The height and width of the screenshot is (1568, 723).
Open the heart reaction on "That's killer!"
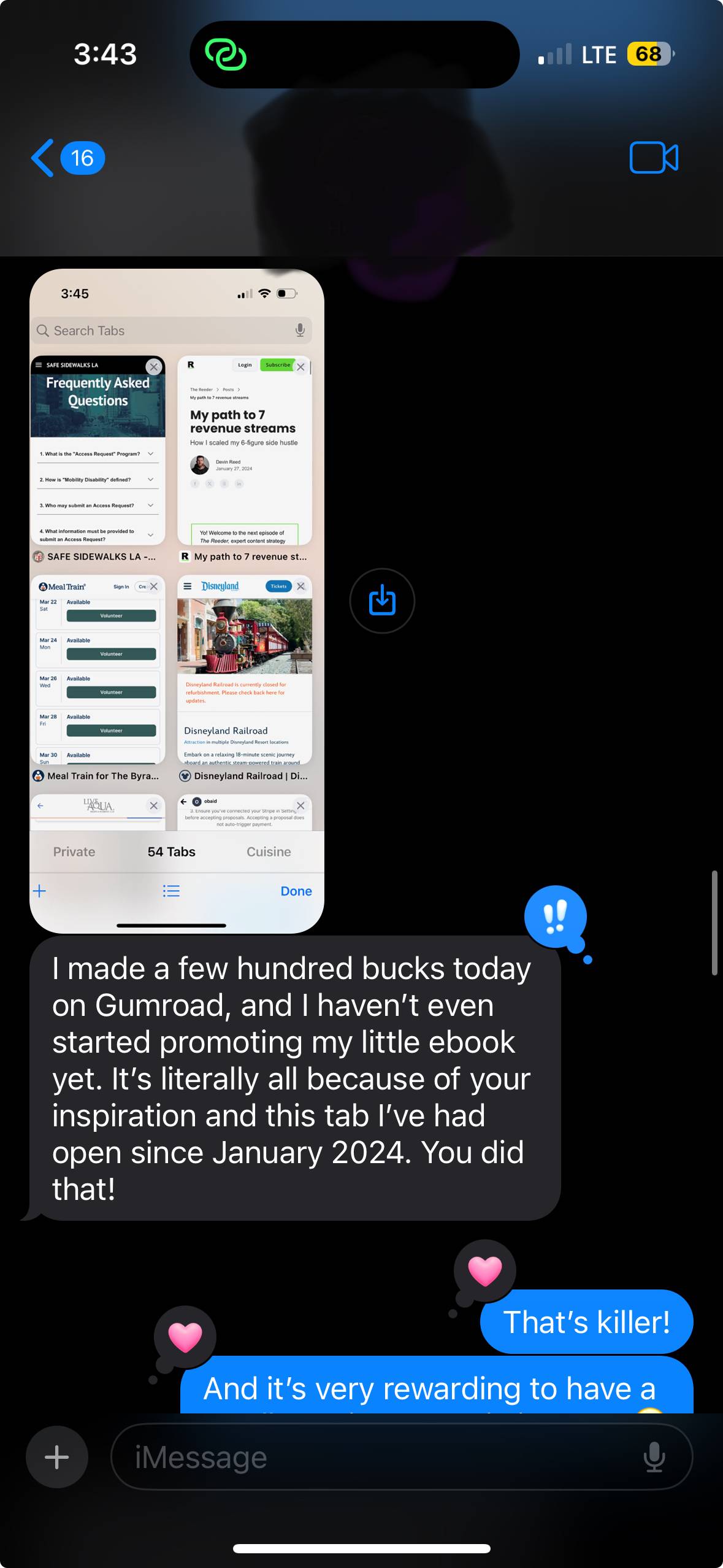coord(484,1270)
